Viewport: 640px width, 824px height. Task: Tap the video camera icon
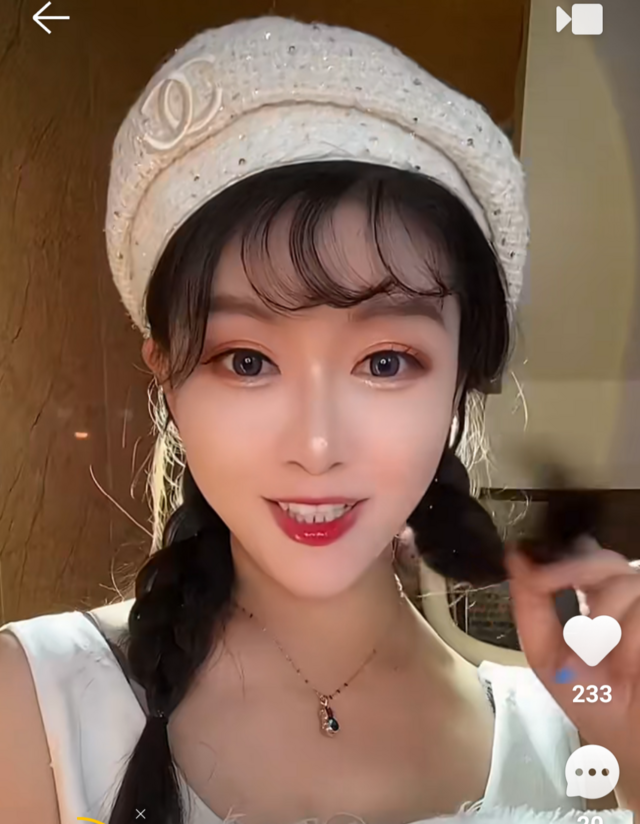click(x=580, y=19)
